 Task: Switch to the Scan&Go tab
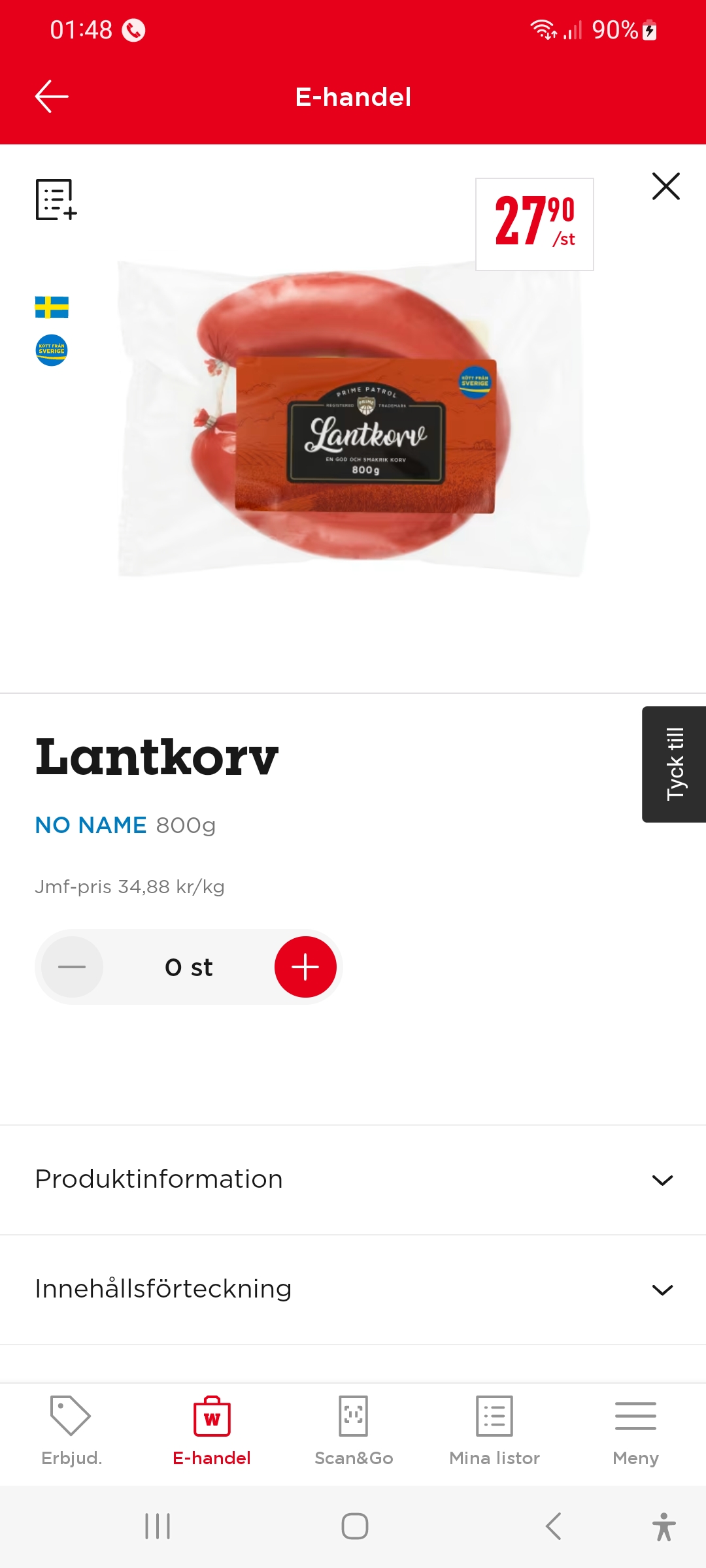(354, 1431)
